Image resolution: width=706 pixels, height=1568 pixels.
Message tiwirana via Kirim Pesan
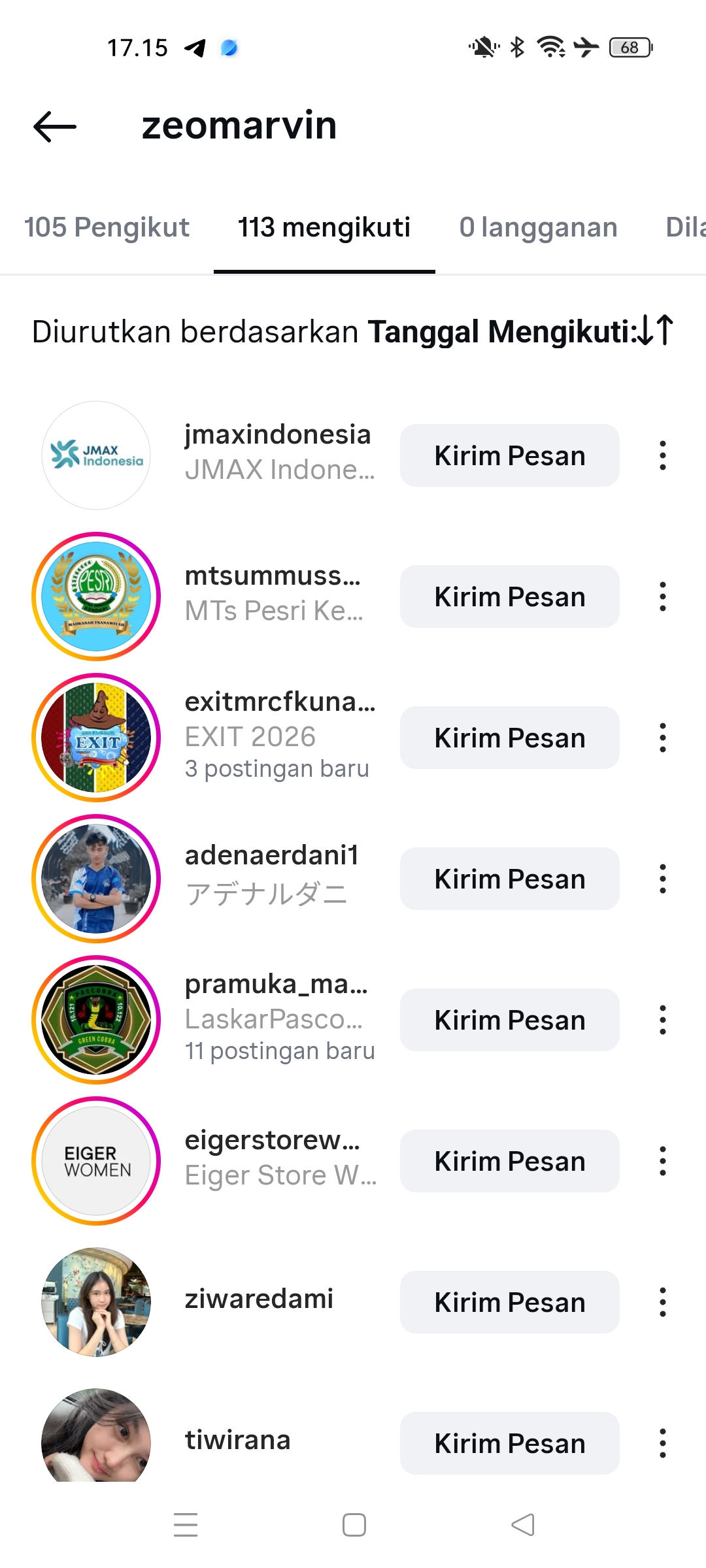click(509, 1443)
